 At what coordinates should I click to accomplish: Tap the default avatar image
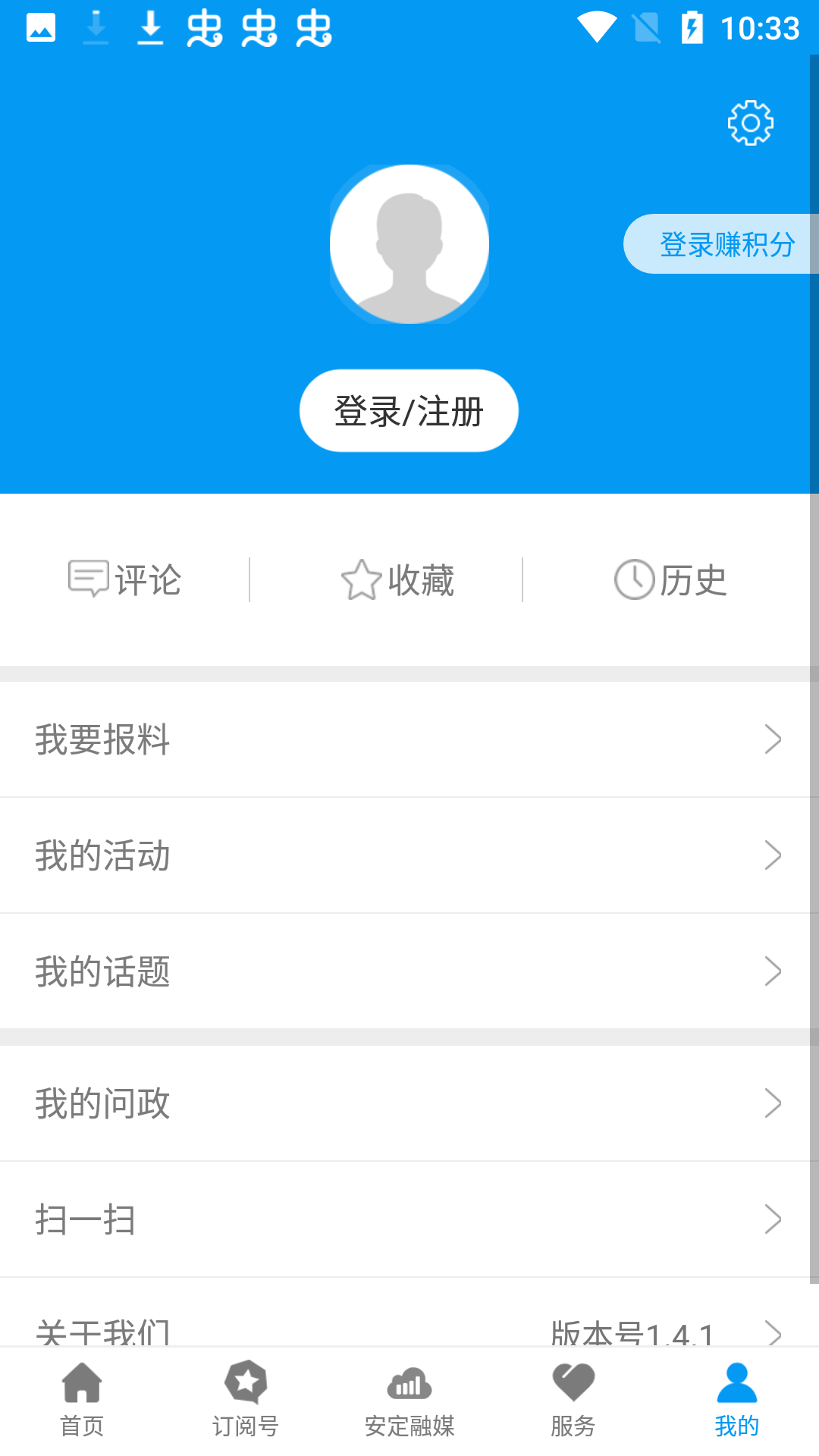click(x=409, y=243)
